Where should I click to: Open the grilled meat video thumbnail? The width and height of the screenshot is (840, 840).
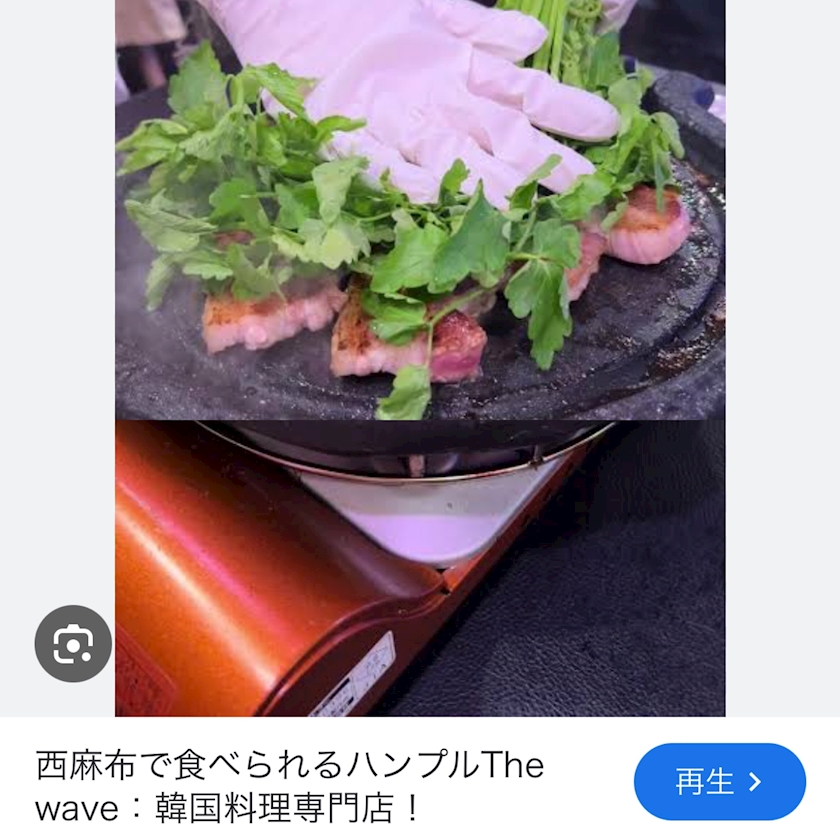pyautogui.click(x=420, y=358)
